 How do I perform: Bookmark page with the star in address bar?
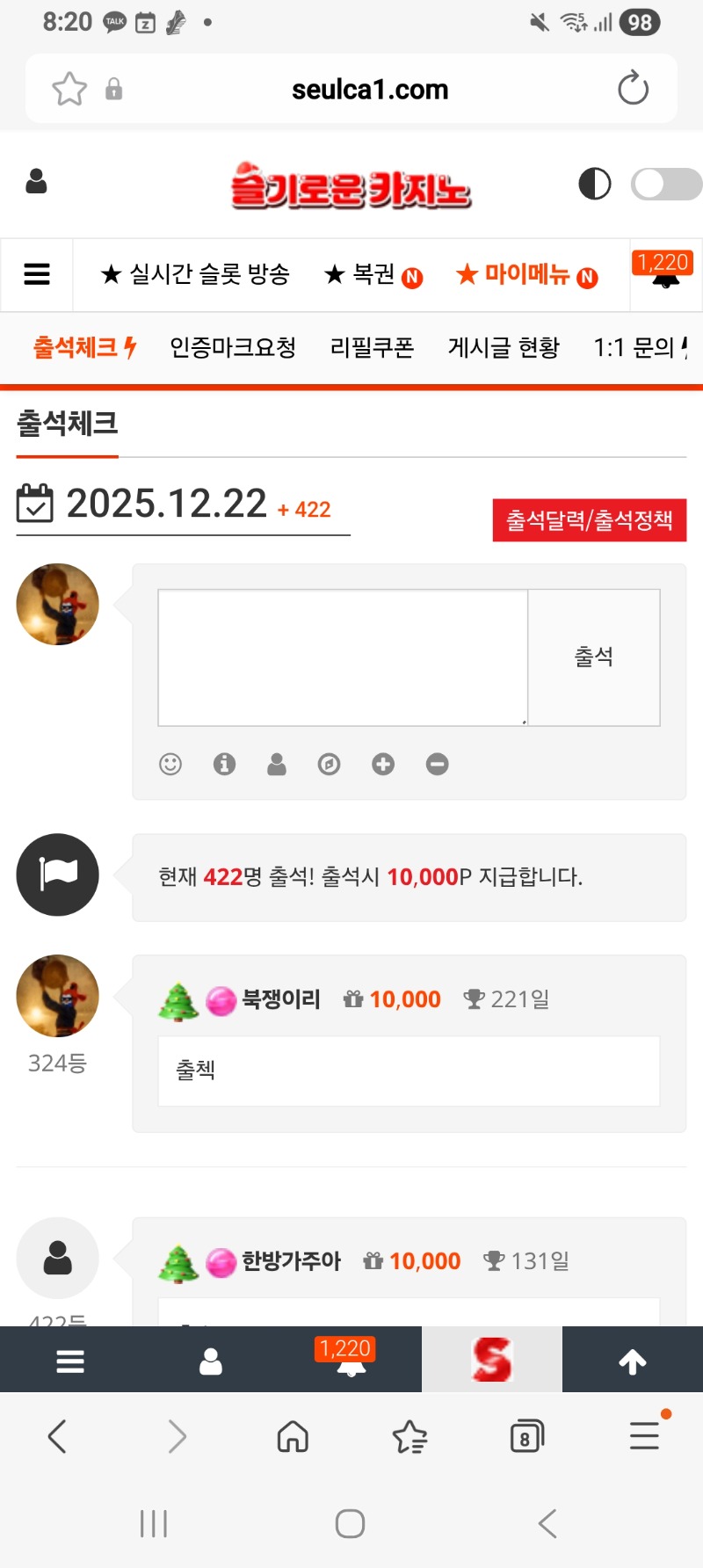coord(69,89)
